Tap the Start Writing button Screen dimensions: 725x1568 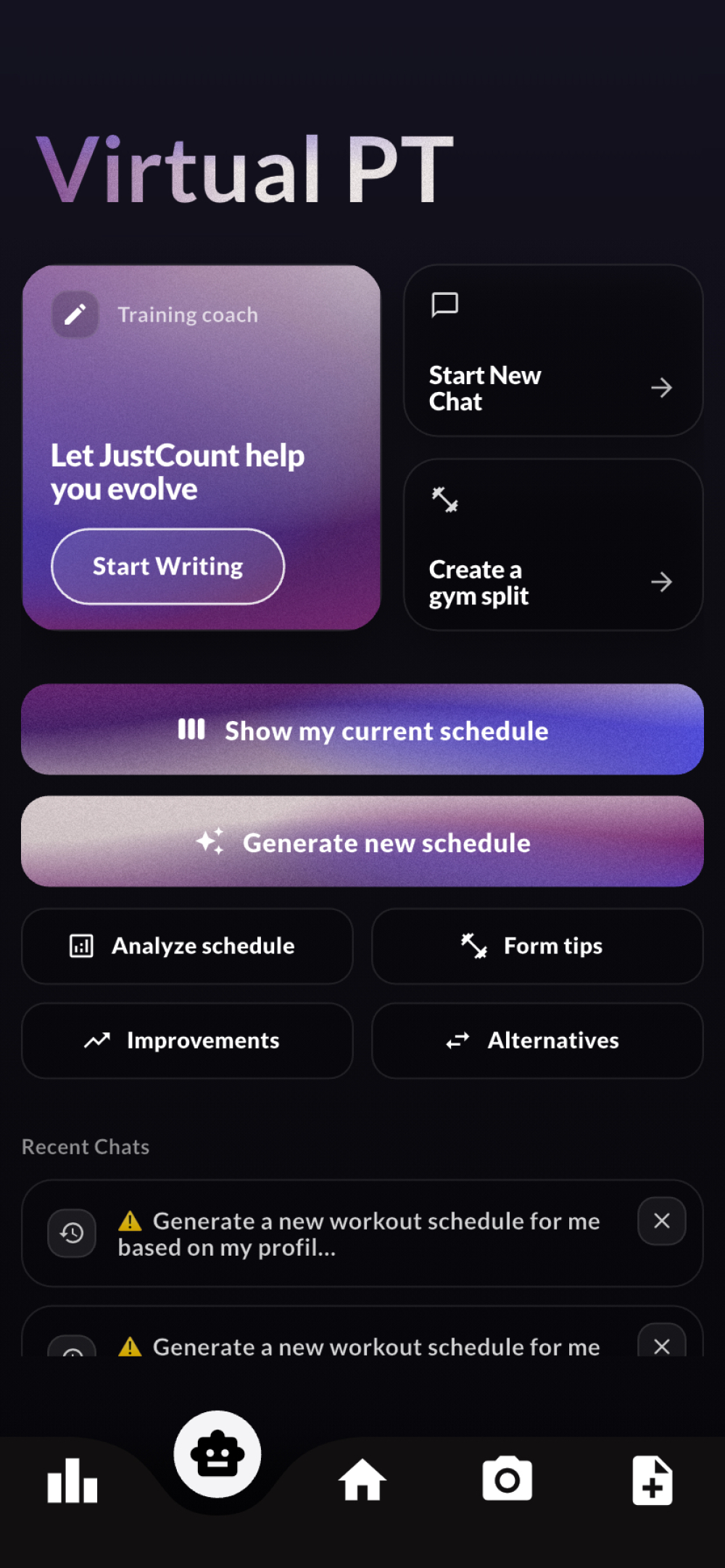(x=167, y=567)
